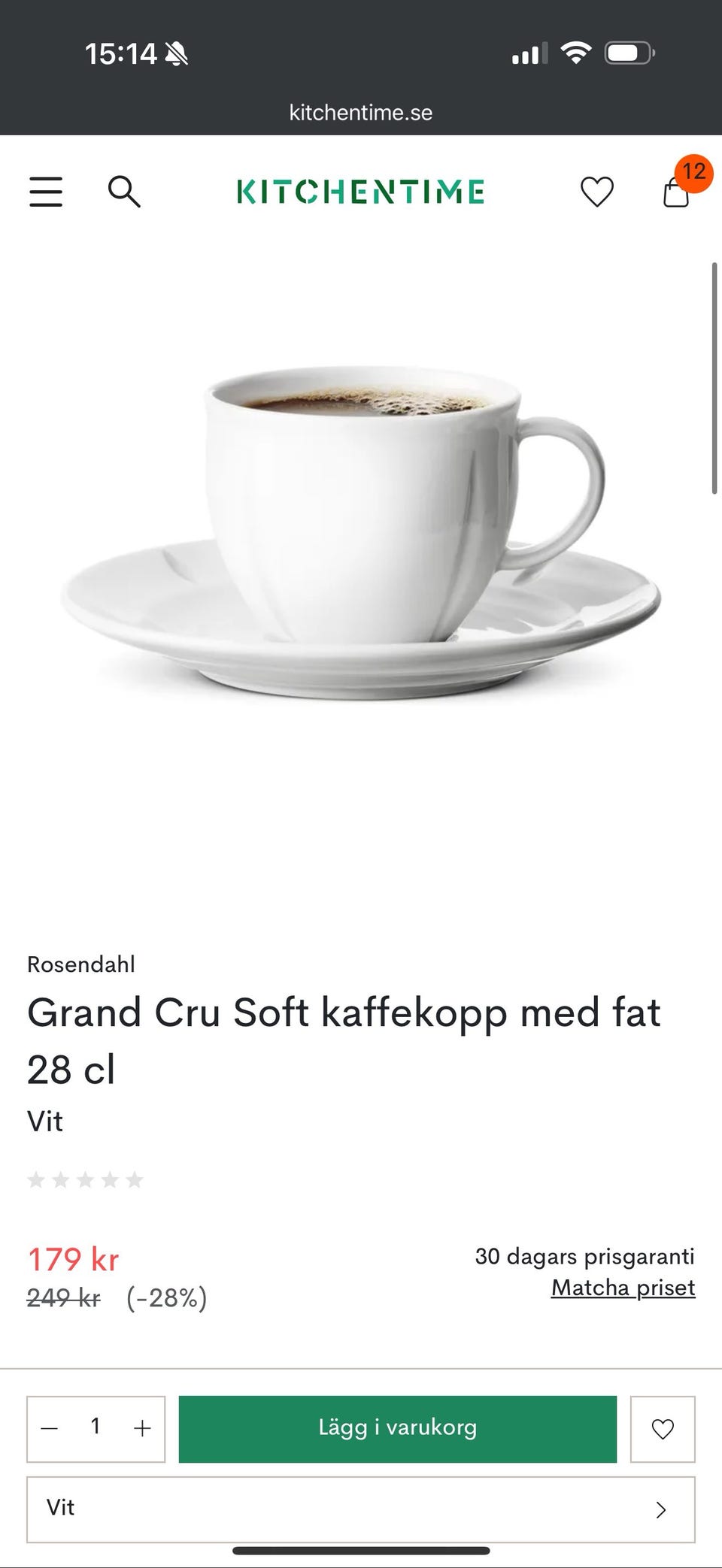This screenshot has width=722, height=1568.
Task: Open the hamburger menu
Action: [x=46, y=192]
